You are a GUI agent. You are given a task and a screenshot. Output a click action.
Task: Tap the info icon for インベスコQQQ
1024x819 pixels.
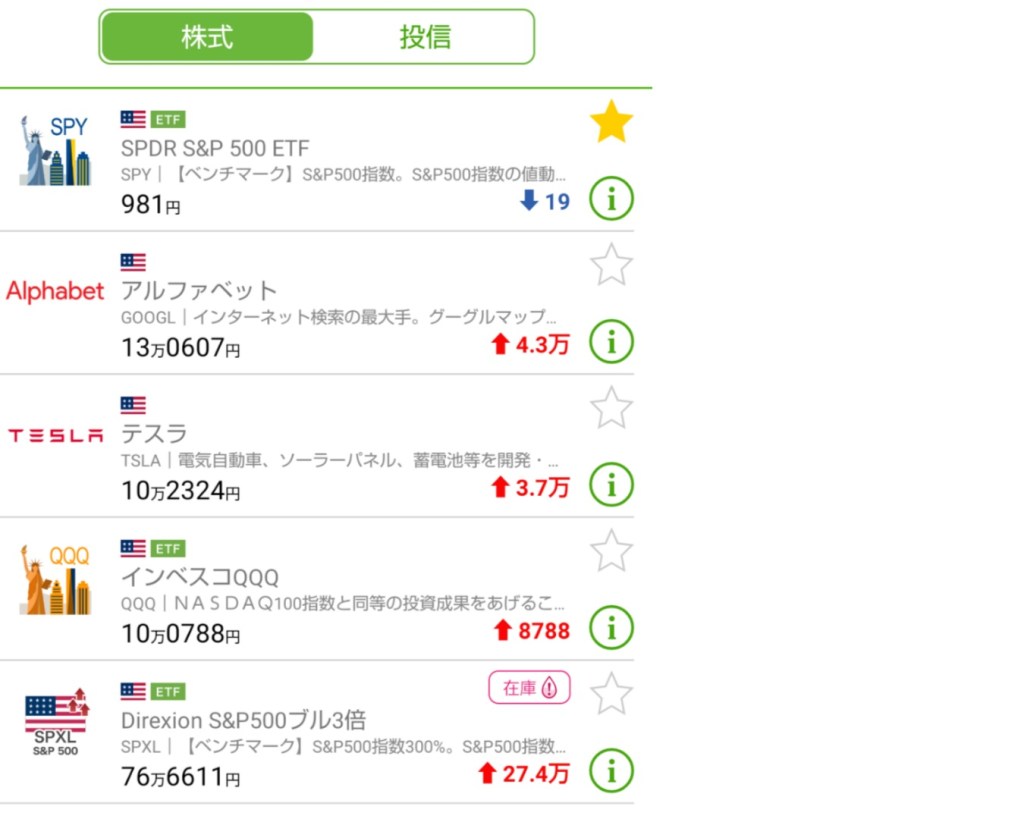(611, 628)
